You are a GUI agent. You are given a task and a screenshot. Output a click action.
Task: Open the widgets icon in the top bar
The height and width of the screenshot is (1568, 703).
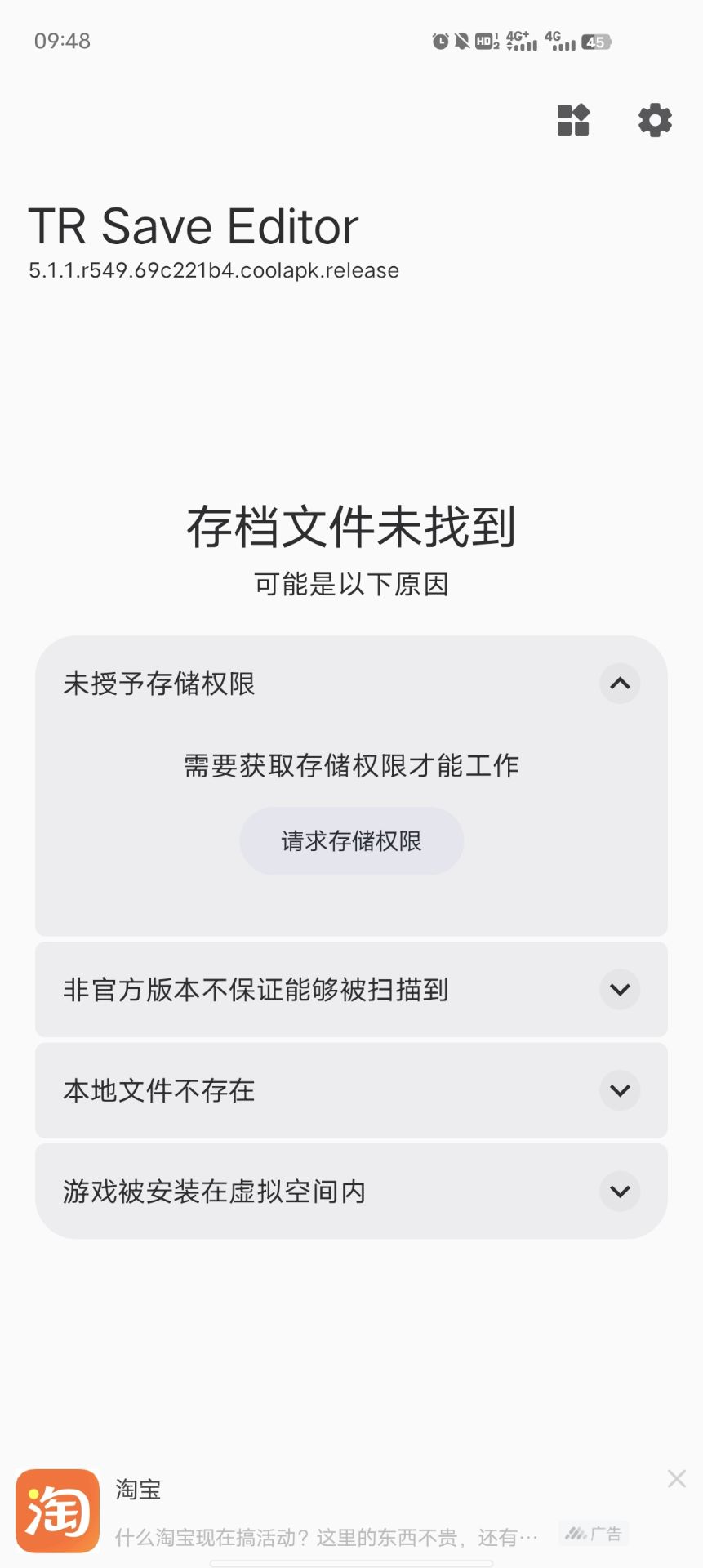click(573, 120)
